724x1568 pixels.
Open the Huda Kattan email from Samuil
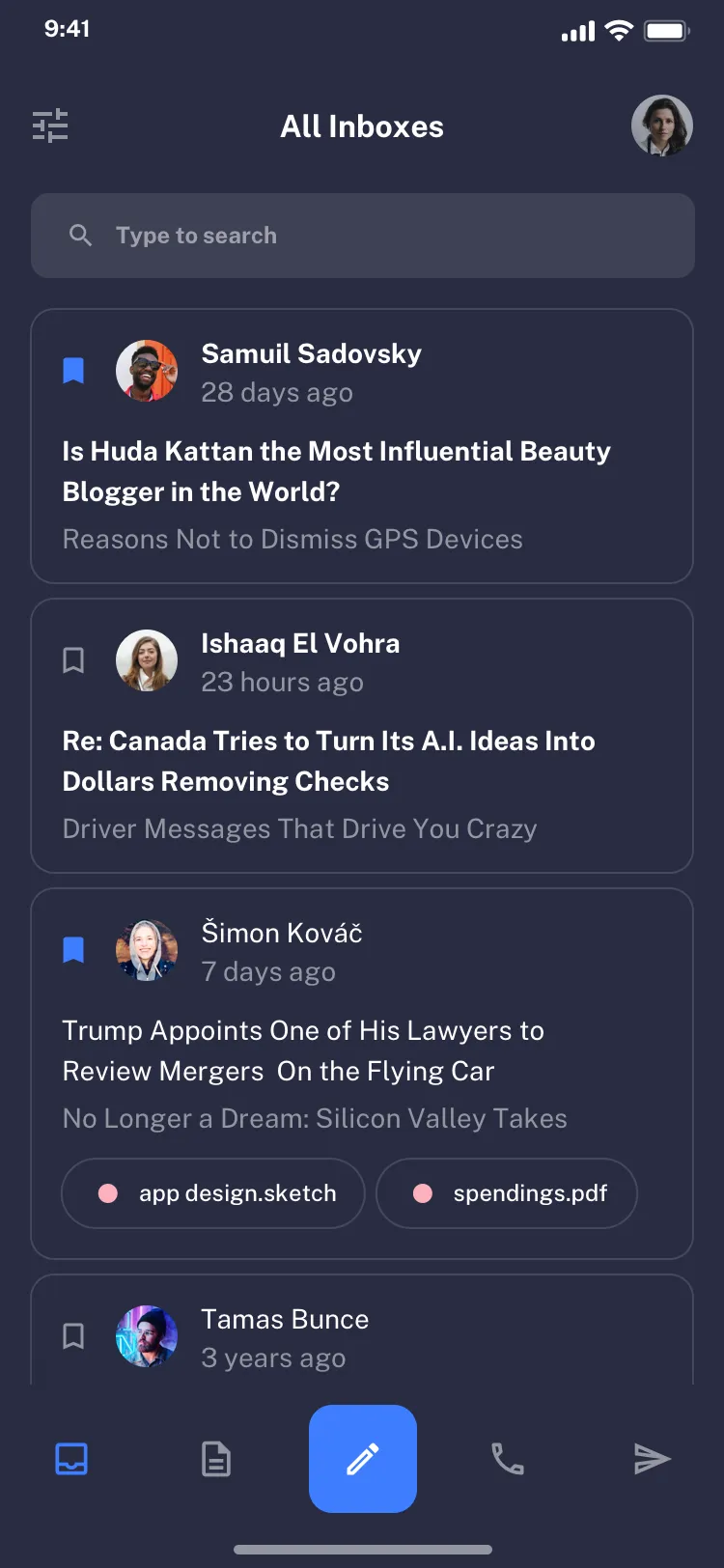click(x=337, y=471)
